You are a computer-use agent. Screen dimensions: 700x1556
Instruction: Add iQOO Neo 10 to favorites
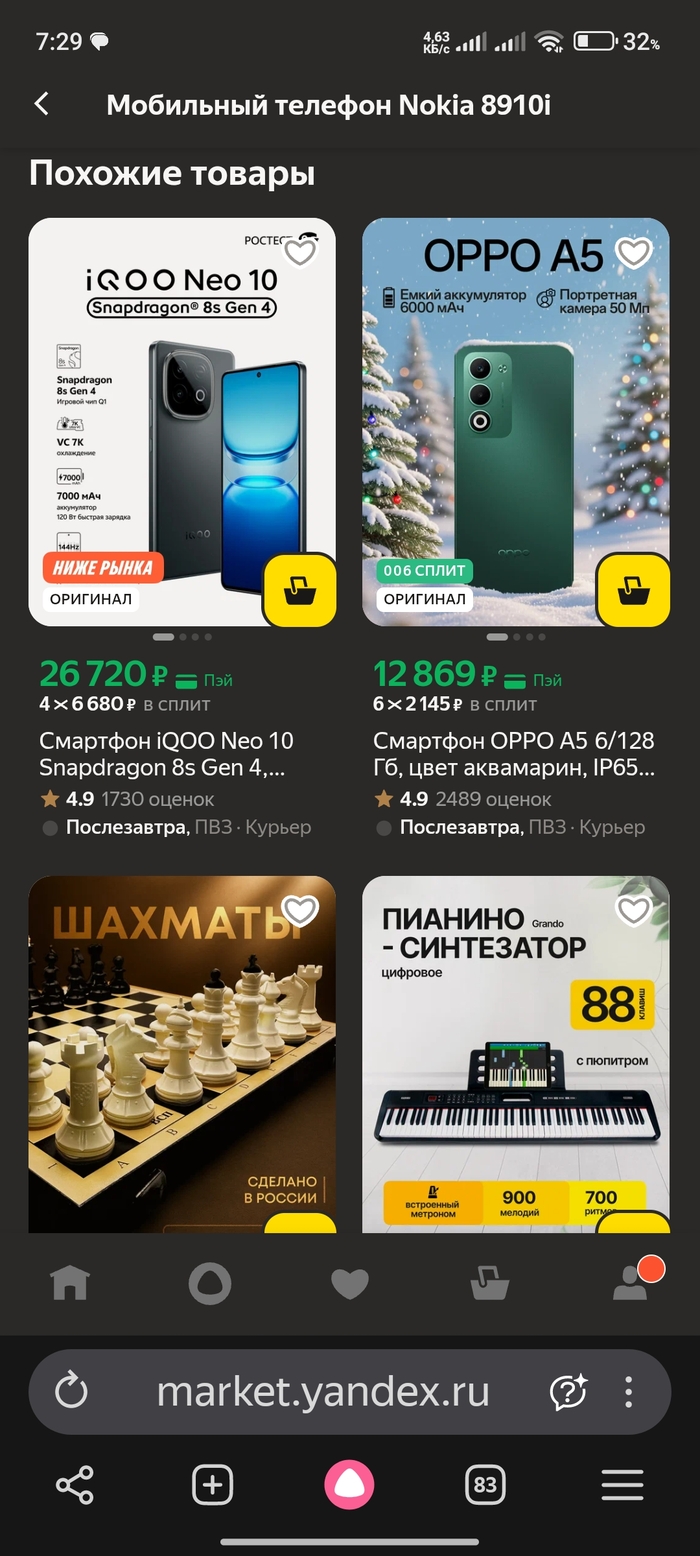pyautogui.click(x=300, y=252)
